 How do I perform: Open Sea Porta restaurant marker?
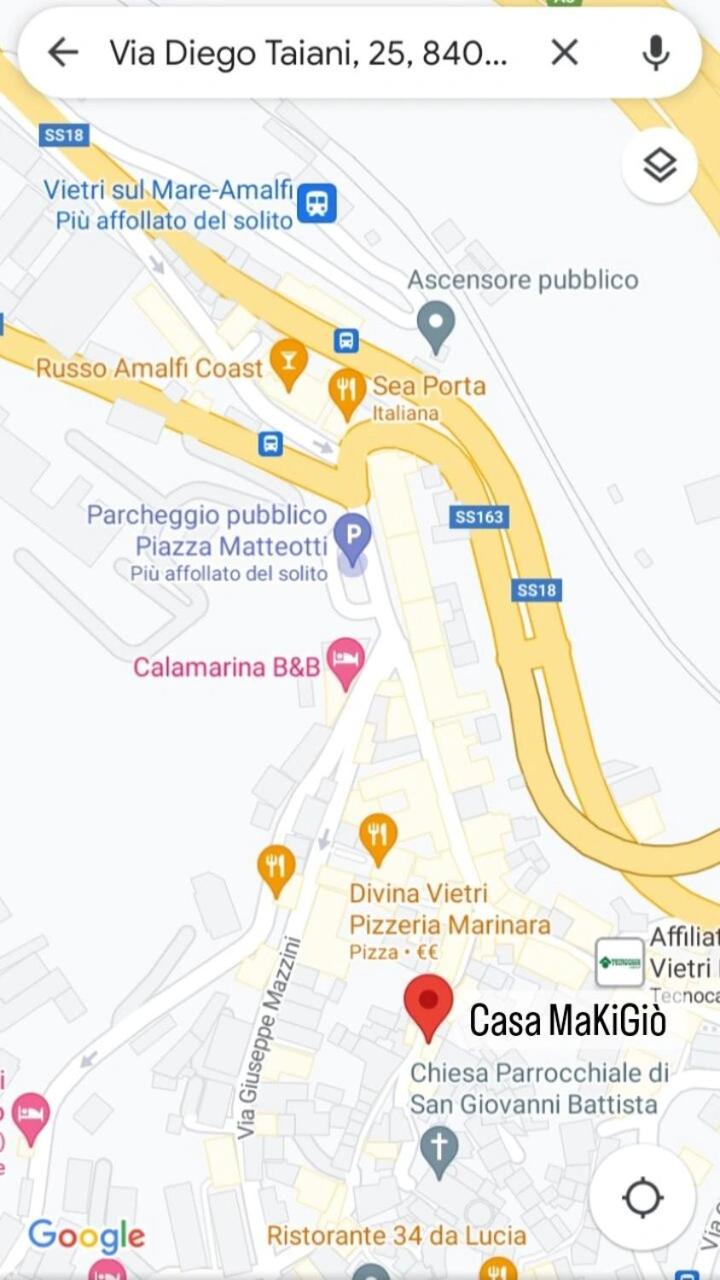point(347,393)
